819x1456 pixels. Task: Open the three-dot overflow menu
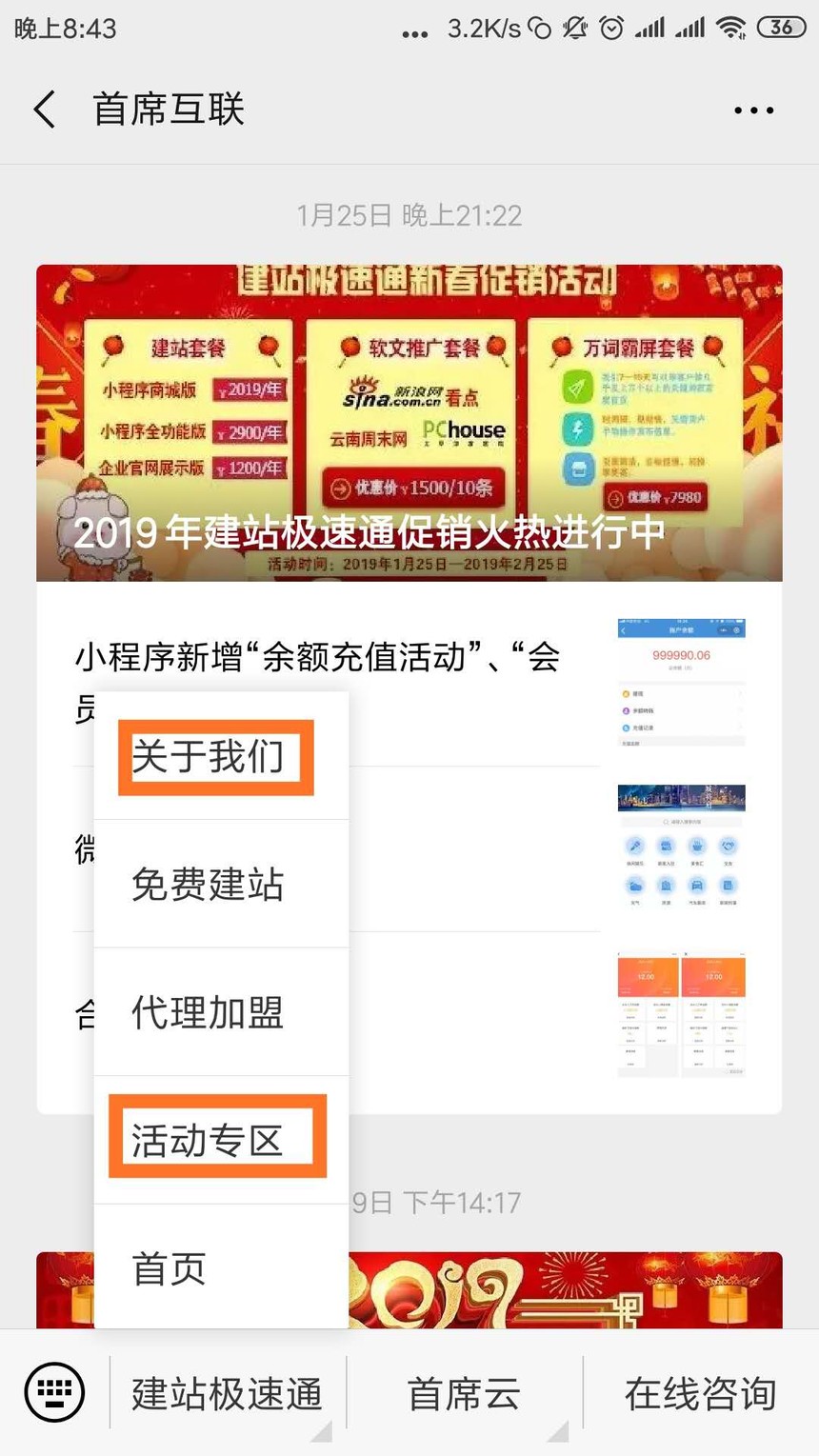753,110
